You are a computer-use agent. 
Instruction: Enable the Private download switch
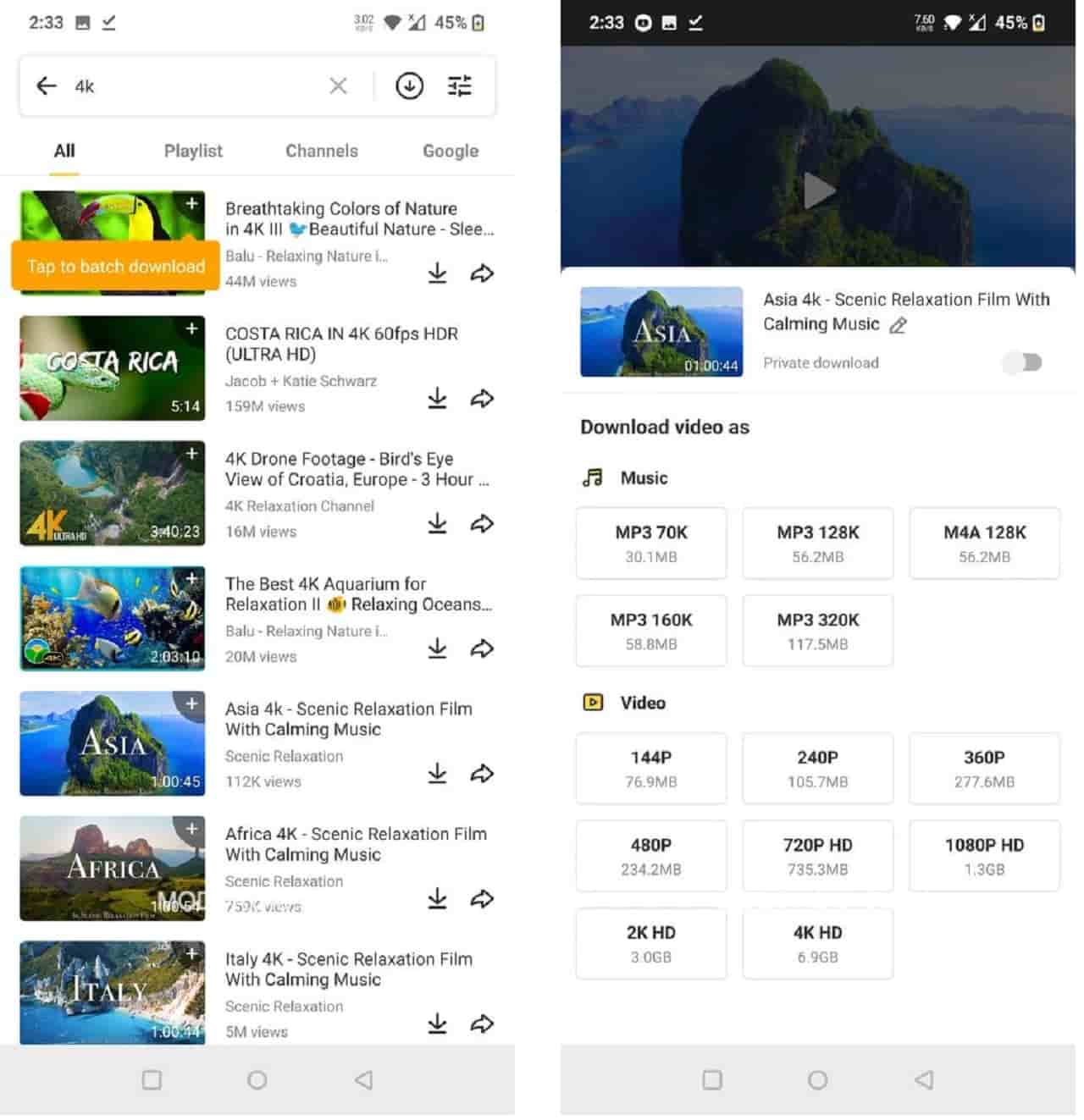(x=1022, y=363)
